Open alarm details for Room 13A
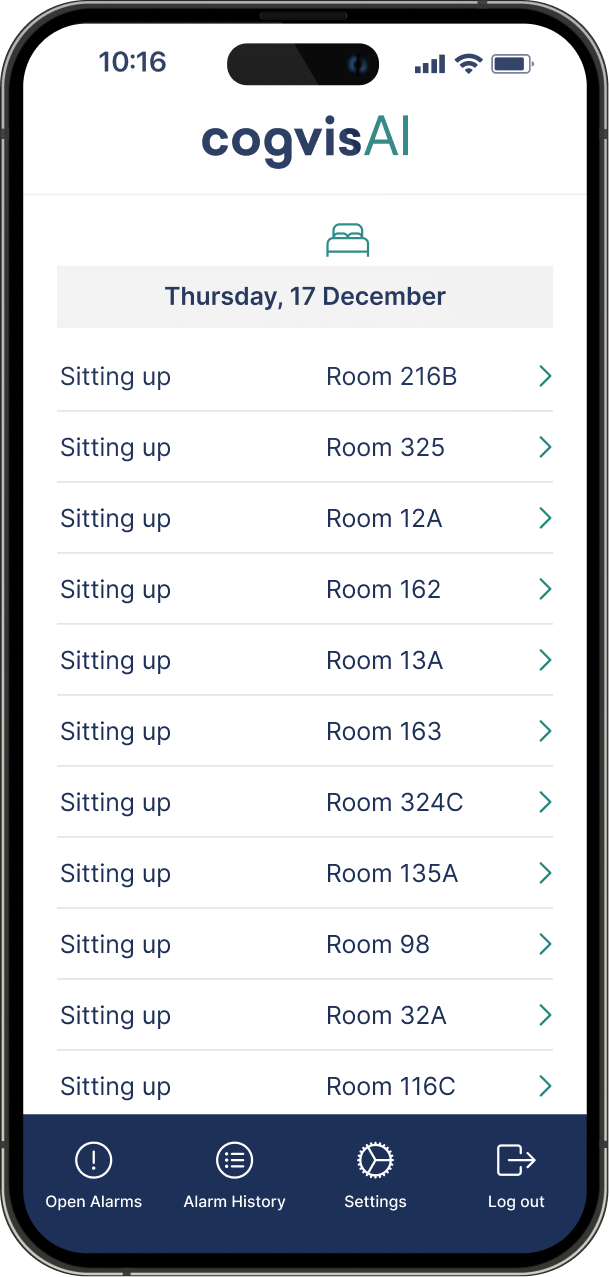Viewport: 609px width, 1277px height. [x=305, y=660]
